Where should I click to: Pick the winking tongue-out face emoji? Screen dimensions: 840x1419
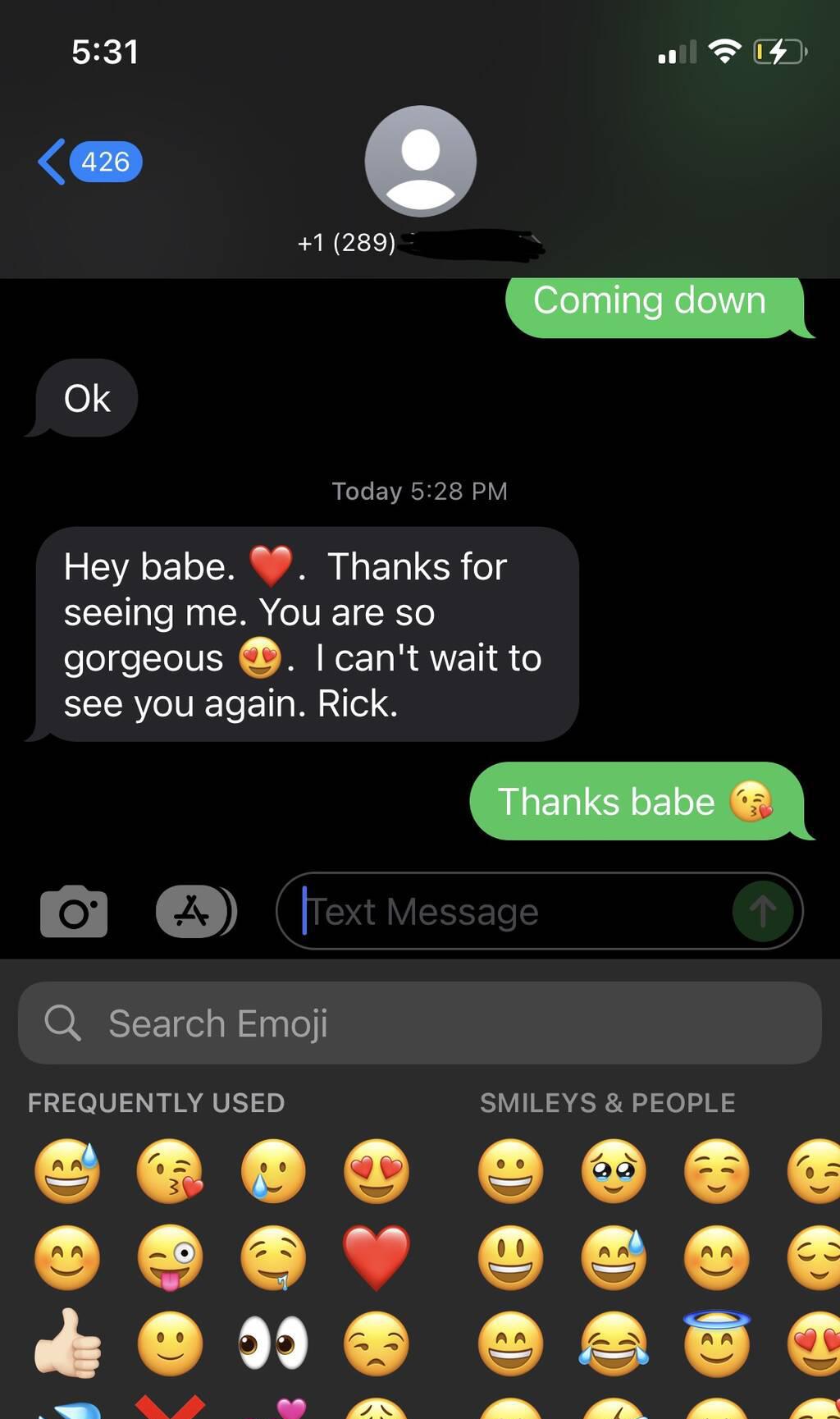pos(170,1257)
